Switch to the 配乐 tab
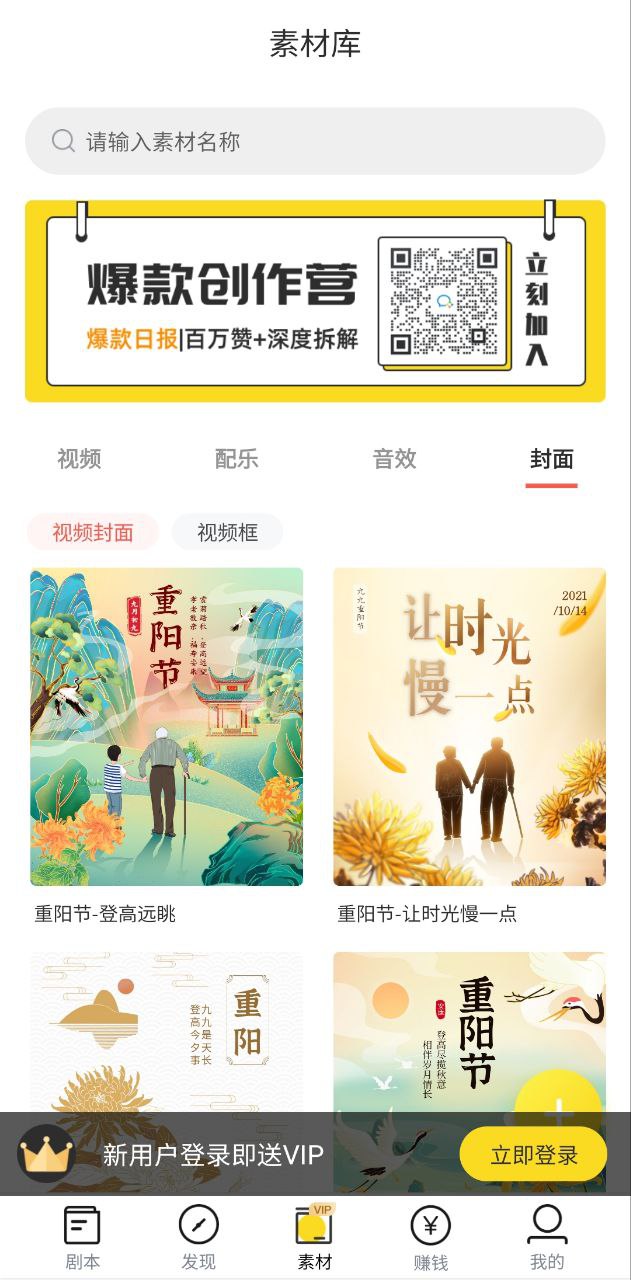The width and height of the screenshot is (631, 1280). [x=237, y=459]
